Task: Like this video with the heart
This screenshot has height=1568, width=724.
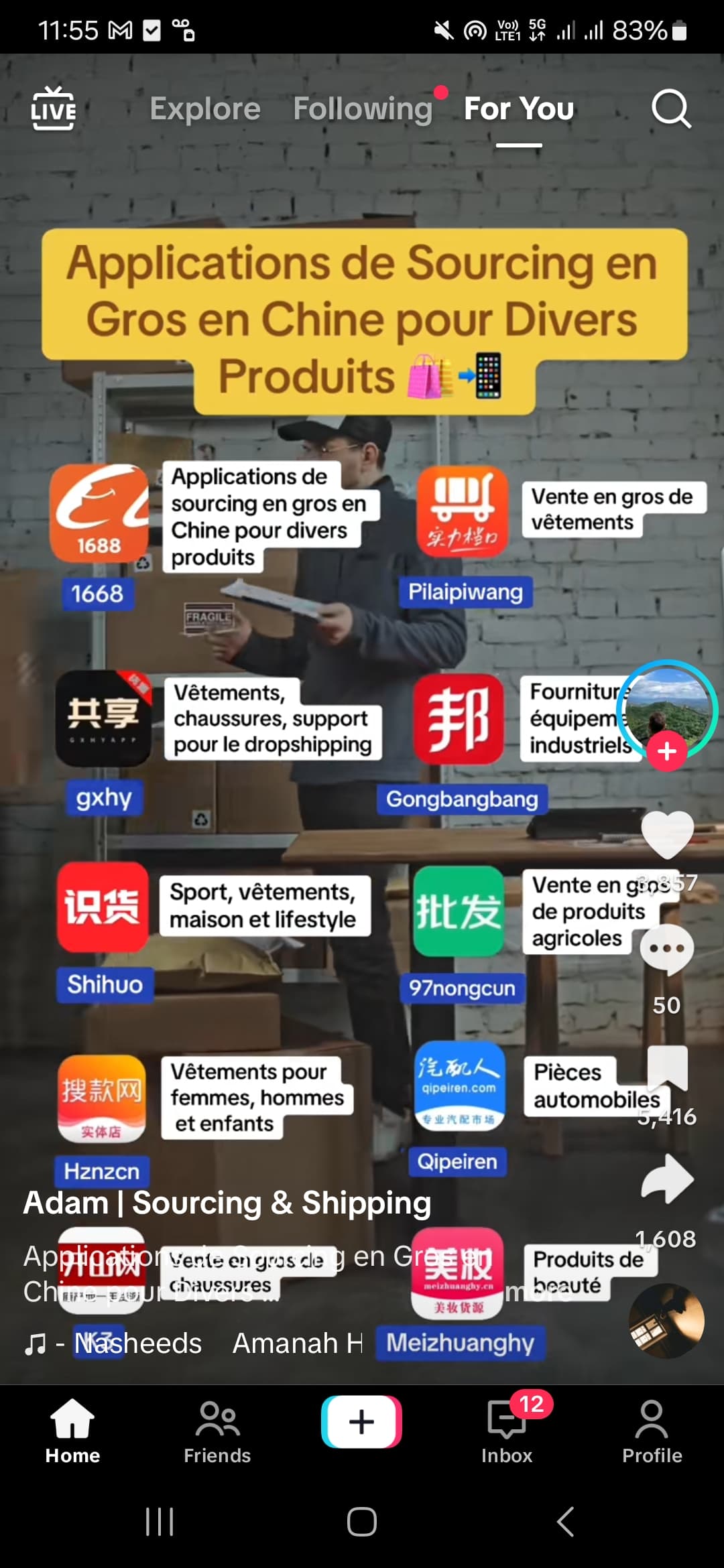Action: point(668,834)
